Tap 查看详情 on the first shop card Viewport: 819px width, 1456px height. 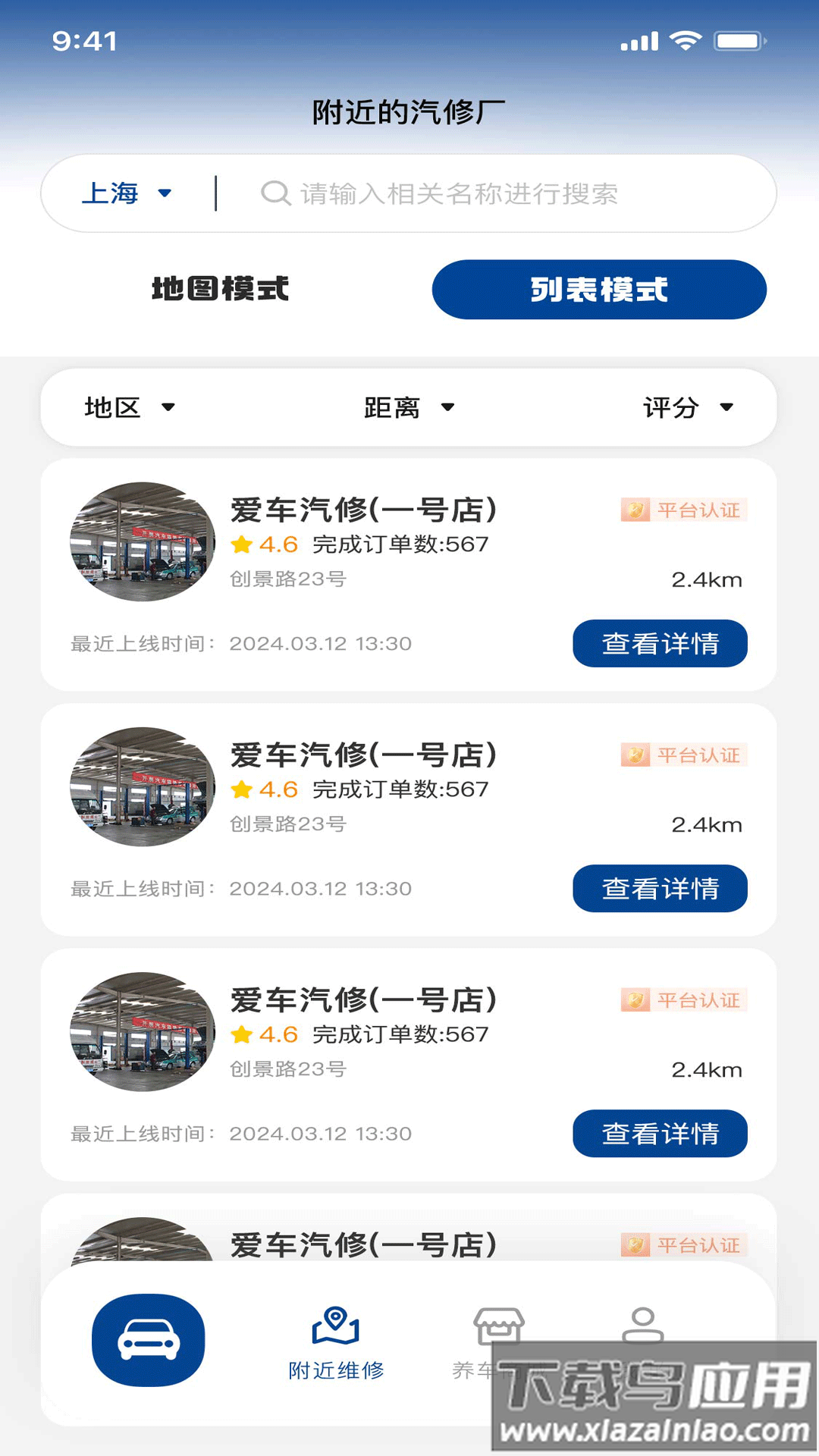click(660, 644)
